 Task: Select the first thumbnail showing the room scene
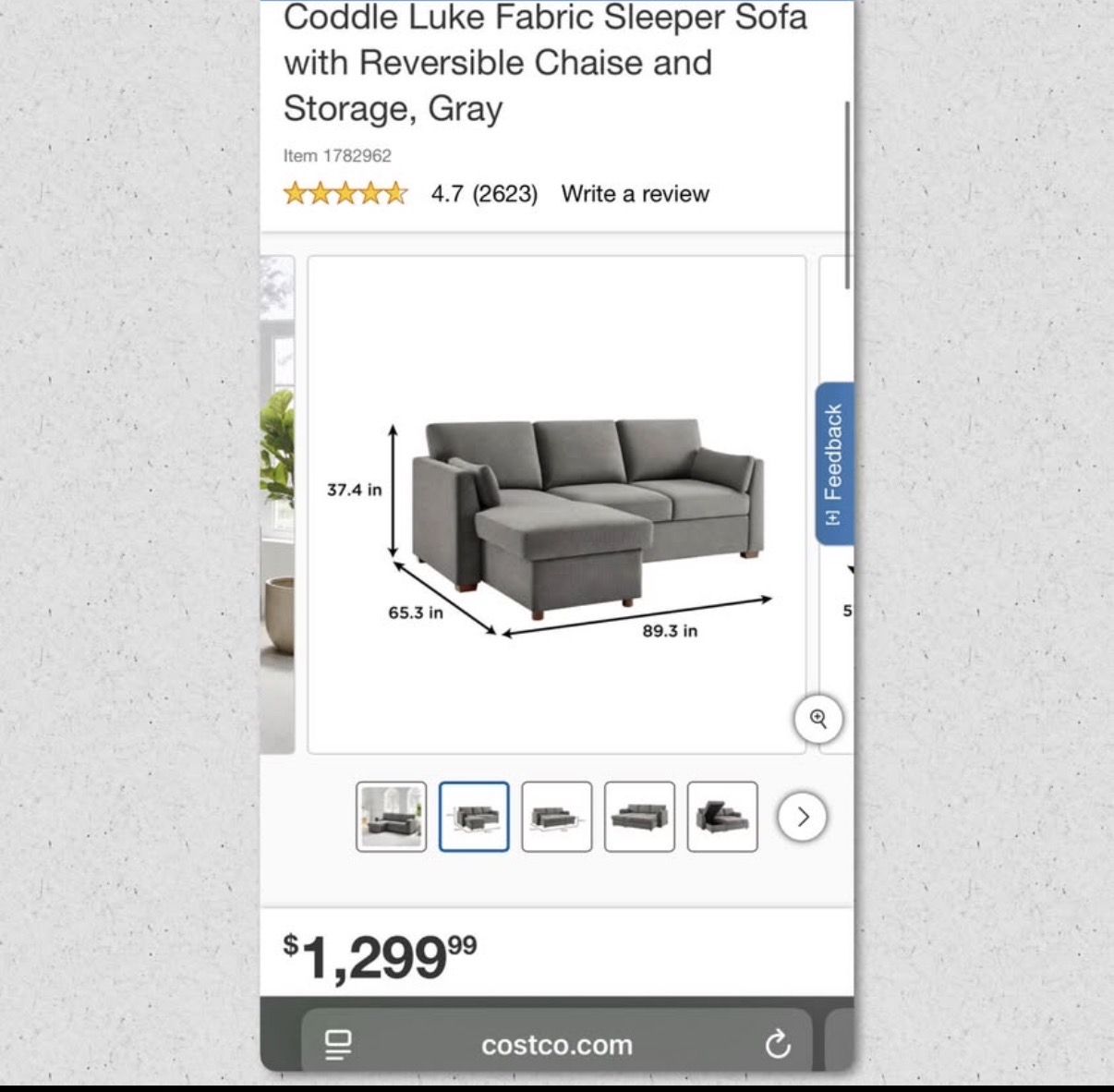[392, 817]
